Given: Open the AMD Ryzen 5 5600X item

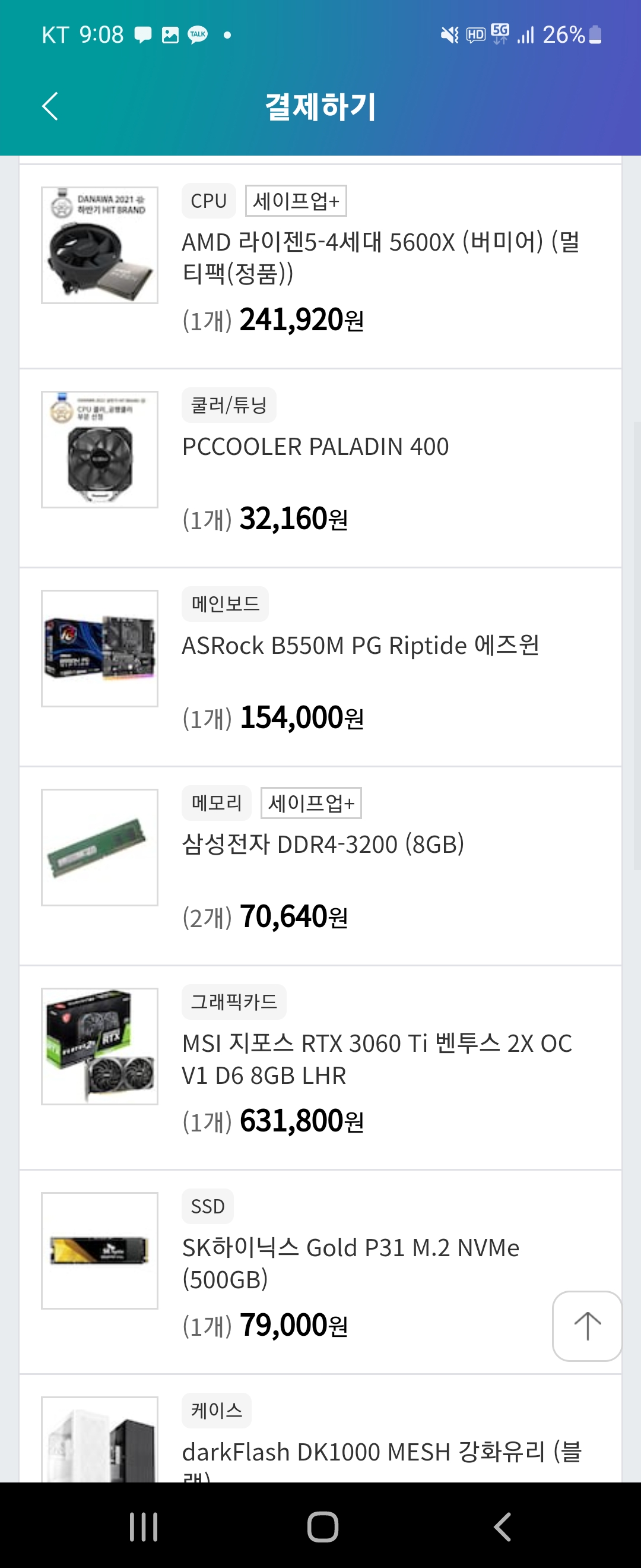Looking at the screenshot, I should click(x=320, y=266).
